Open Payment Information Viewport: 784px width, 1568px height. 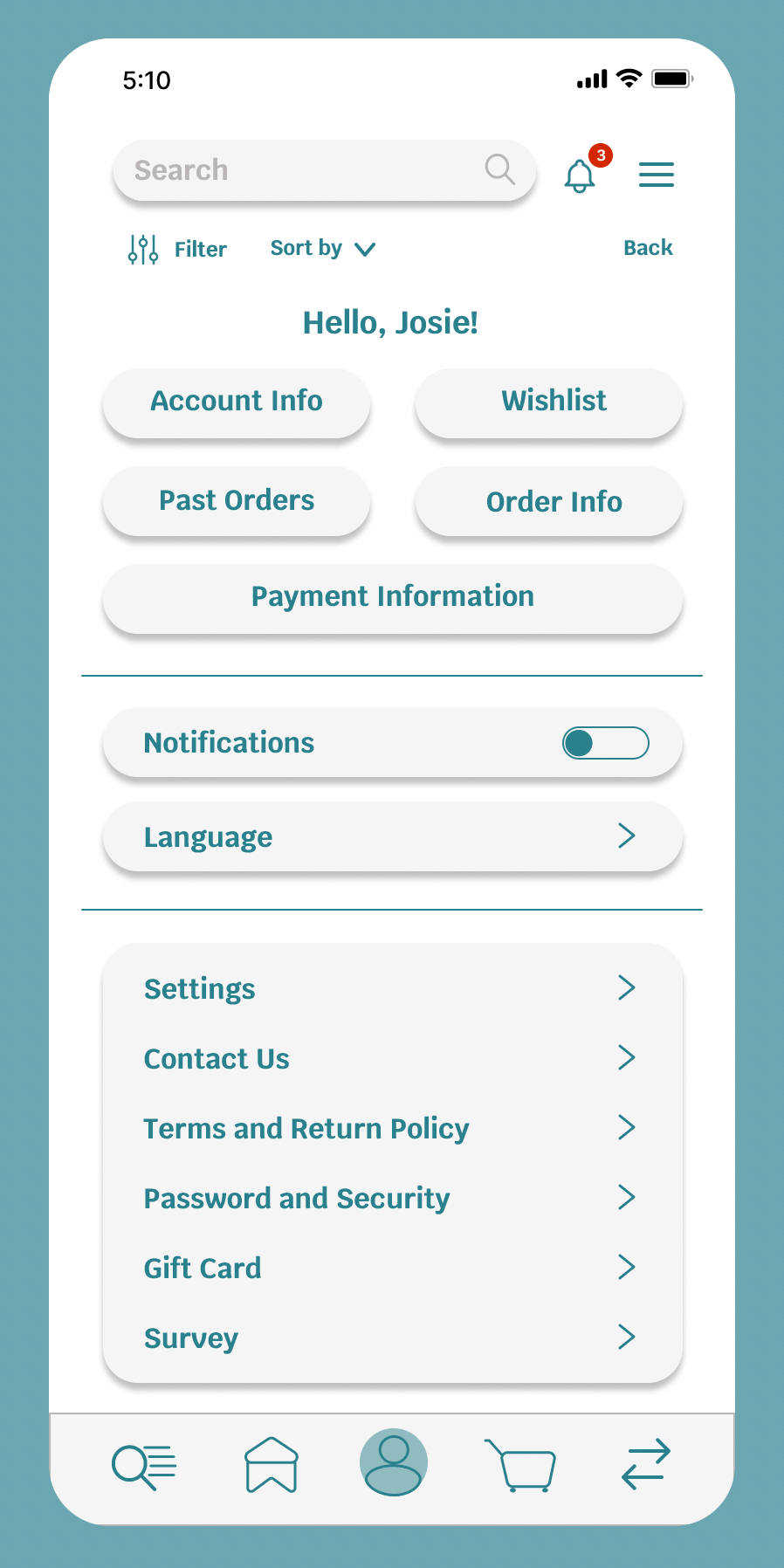393,598
